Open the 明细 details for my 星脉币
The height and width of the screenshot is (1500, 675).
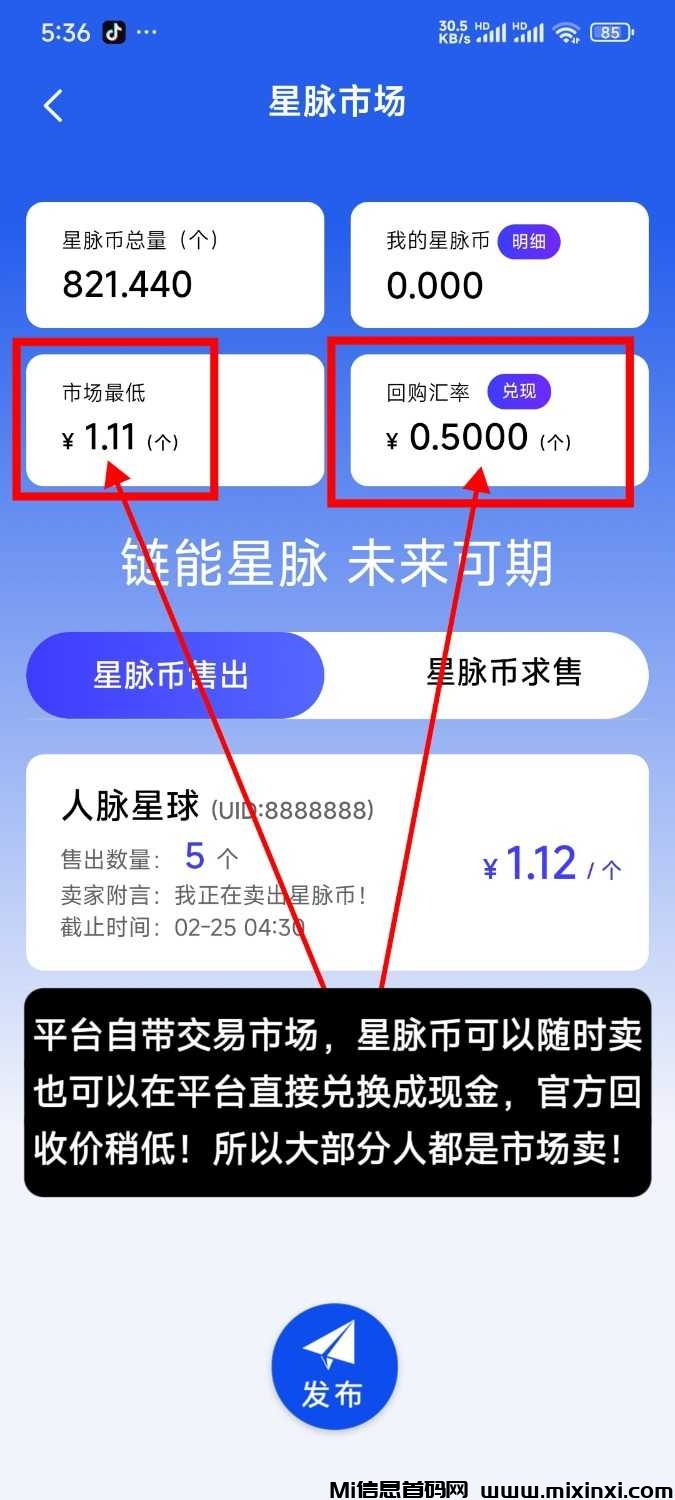pyautogui.click(x=528, y=241)
